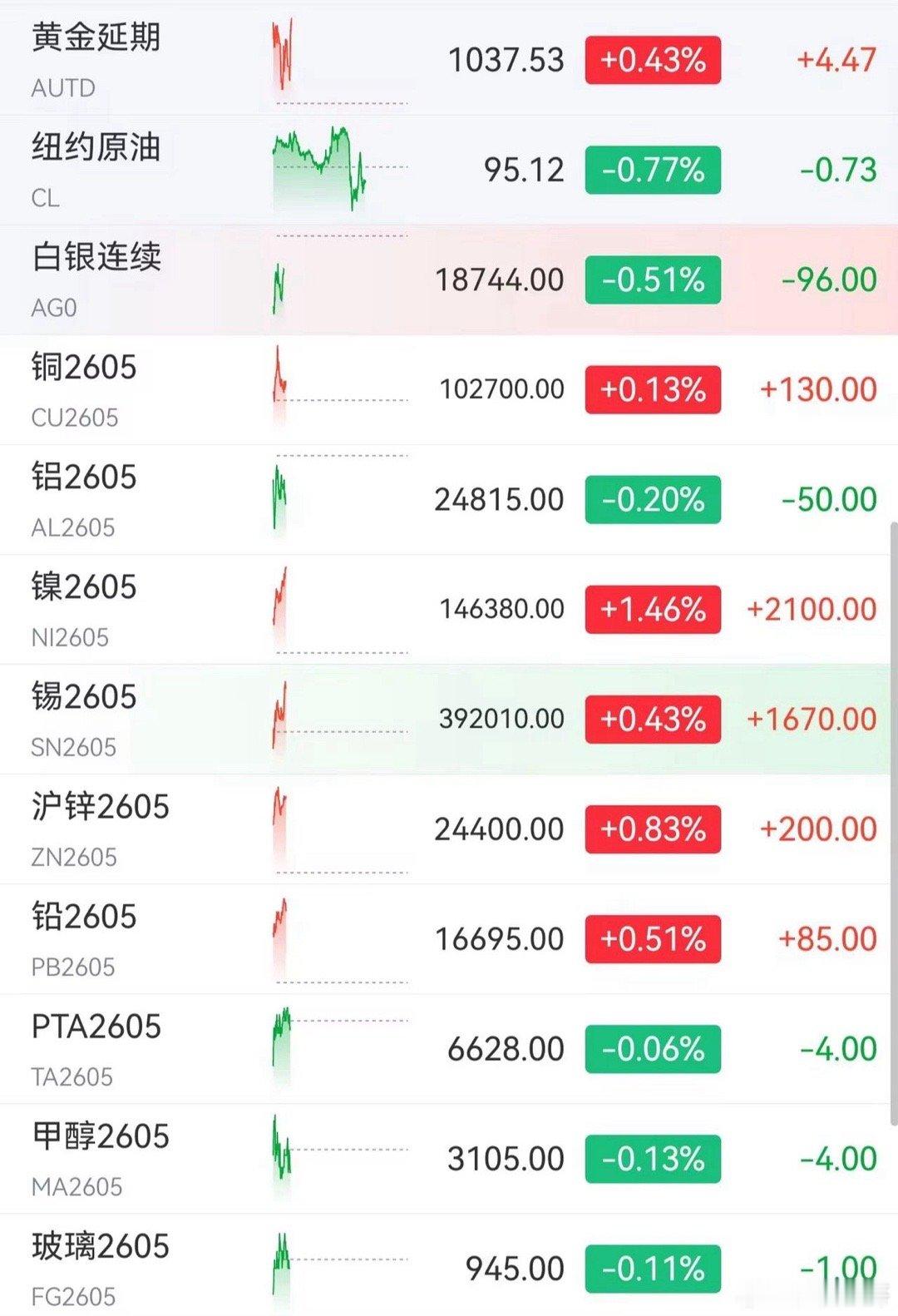Tap the -0.77% badge for 纽约原油

652,169
